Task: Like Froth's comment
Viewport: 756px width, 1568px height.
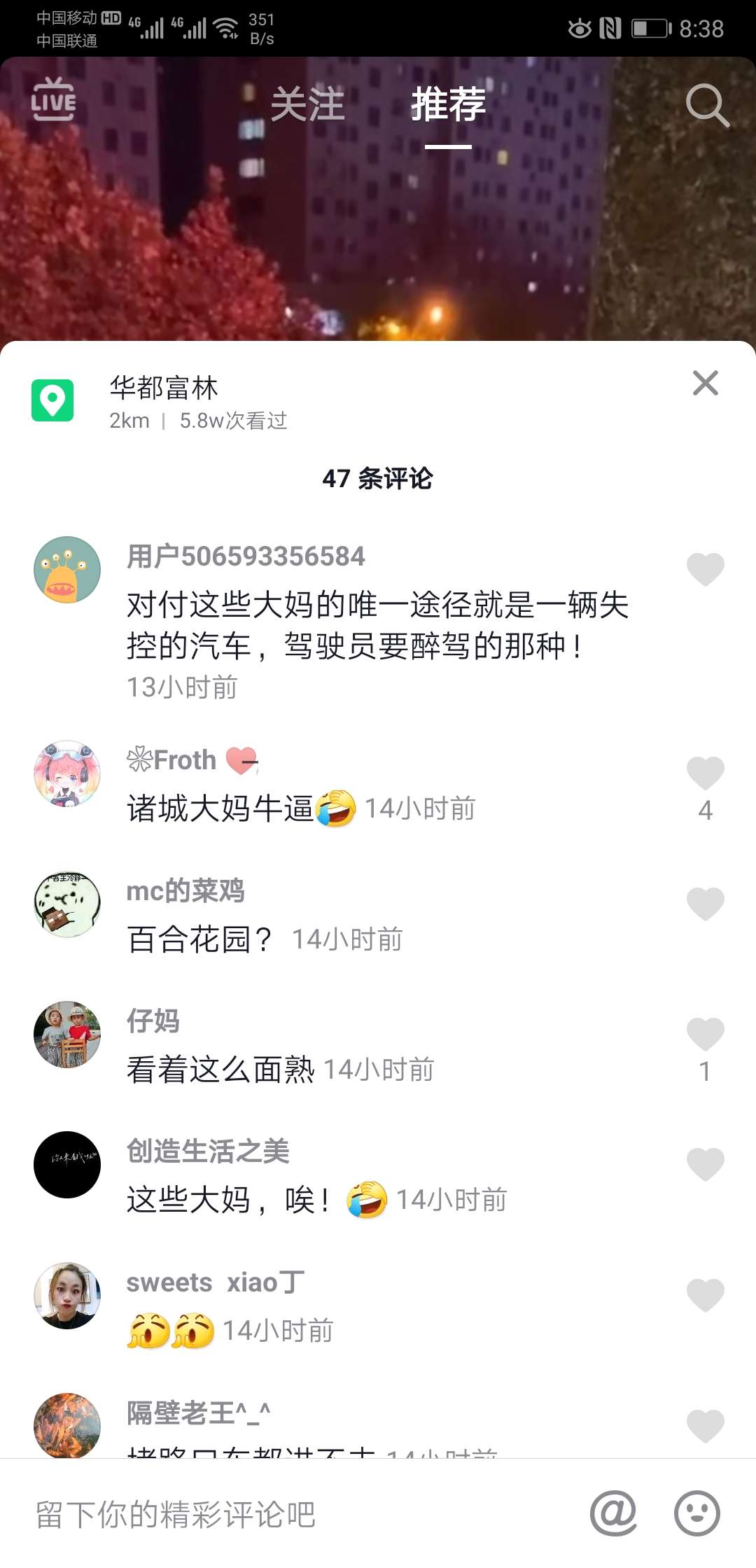Action: (705, 773)
